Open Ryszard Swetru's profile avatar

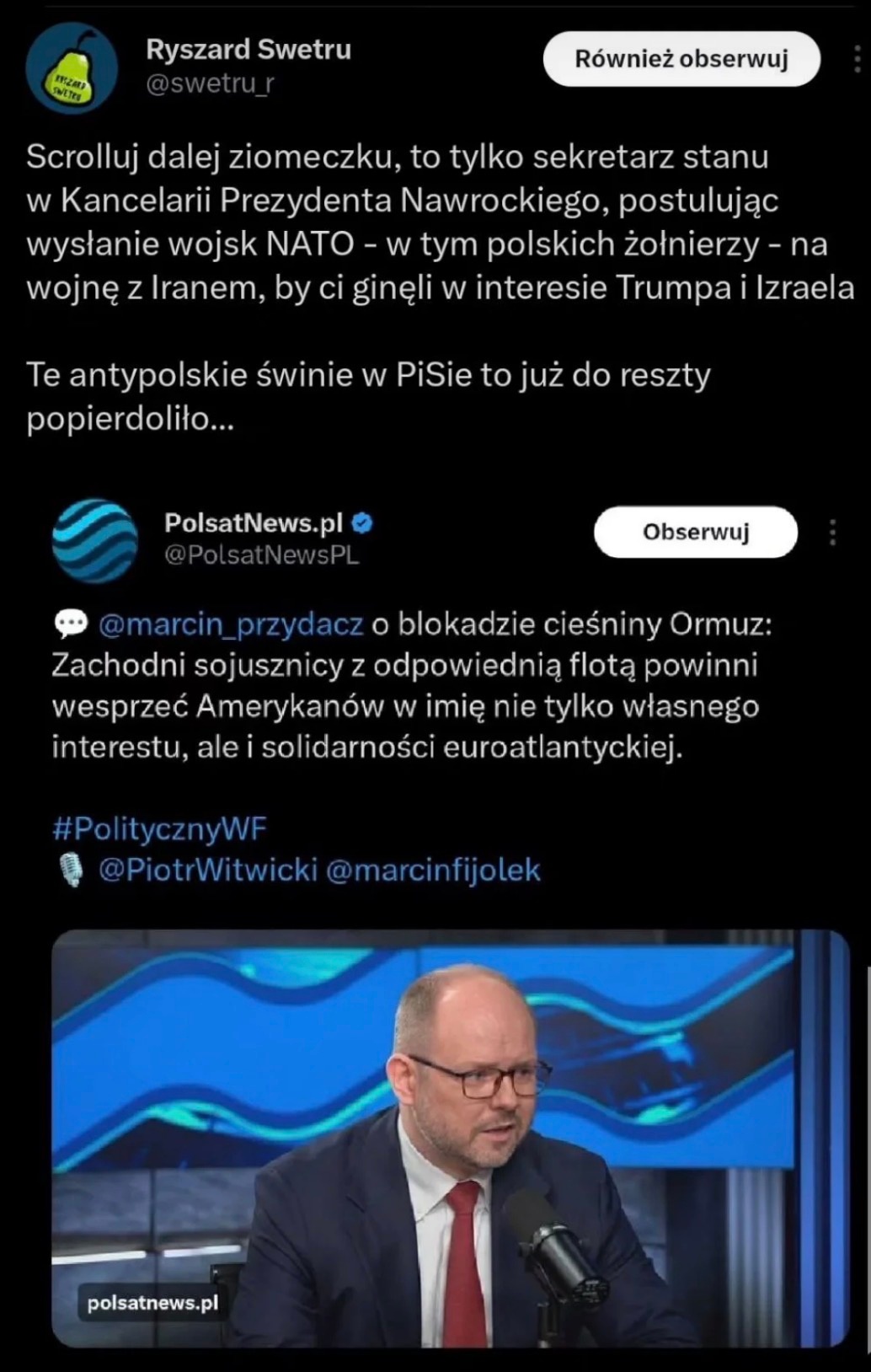(71, 67)
